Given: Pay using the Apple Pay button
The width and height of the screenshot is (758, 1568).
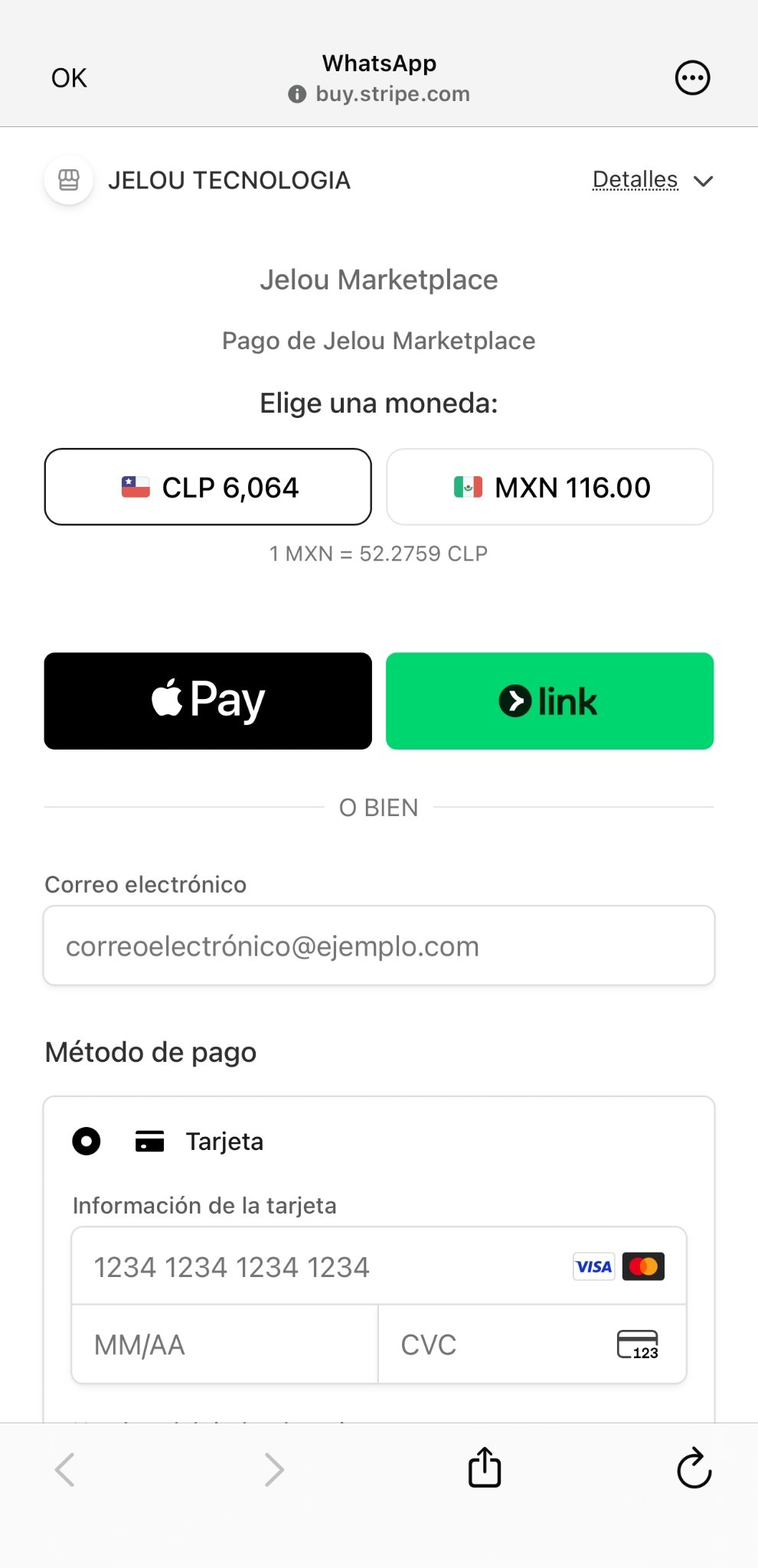Looking at the screenshot, I should click(x=207, y=701).
